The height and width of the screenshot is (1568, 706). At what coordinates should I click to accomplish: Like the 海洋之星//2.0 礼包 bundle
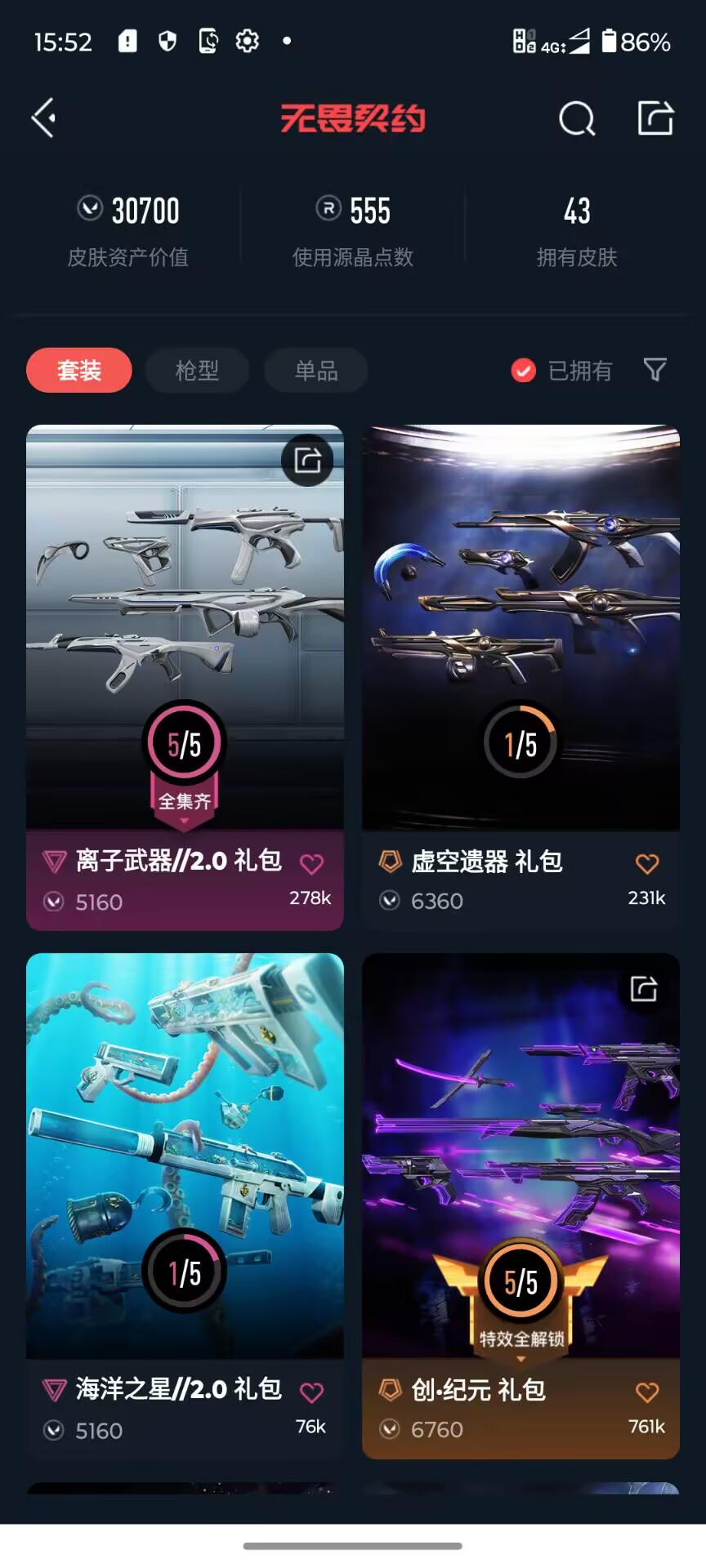point(311,1392)
